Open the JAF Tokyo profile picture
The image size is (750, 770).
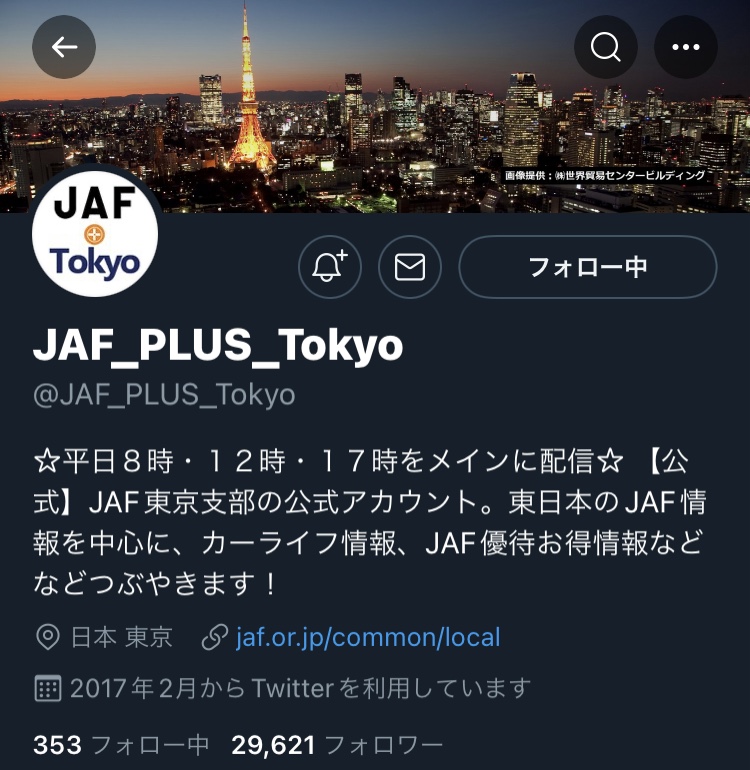pyautogui.click(x=95, y=233)
